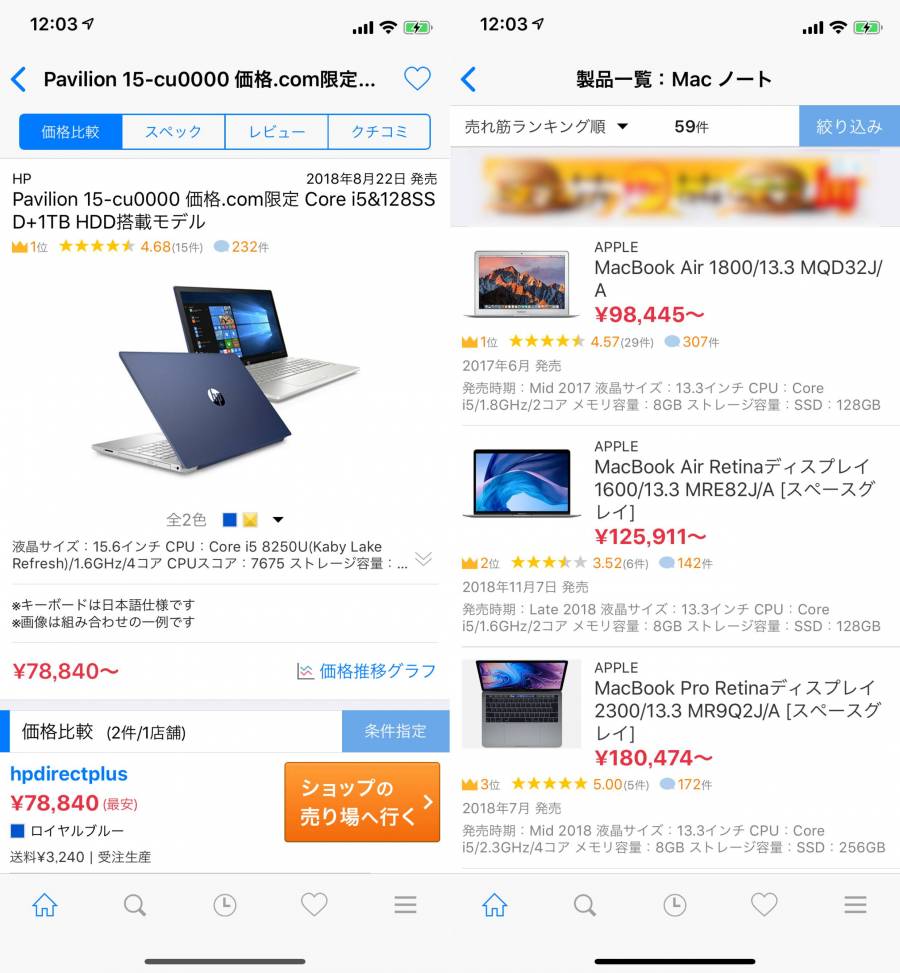
Task: Open the MacBook Pro Retina MR9Q2J/A listing
Action: [737, 710]
